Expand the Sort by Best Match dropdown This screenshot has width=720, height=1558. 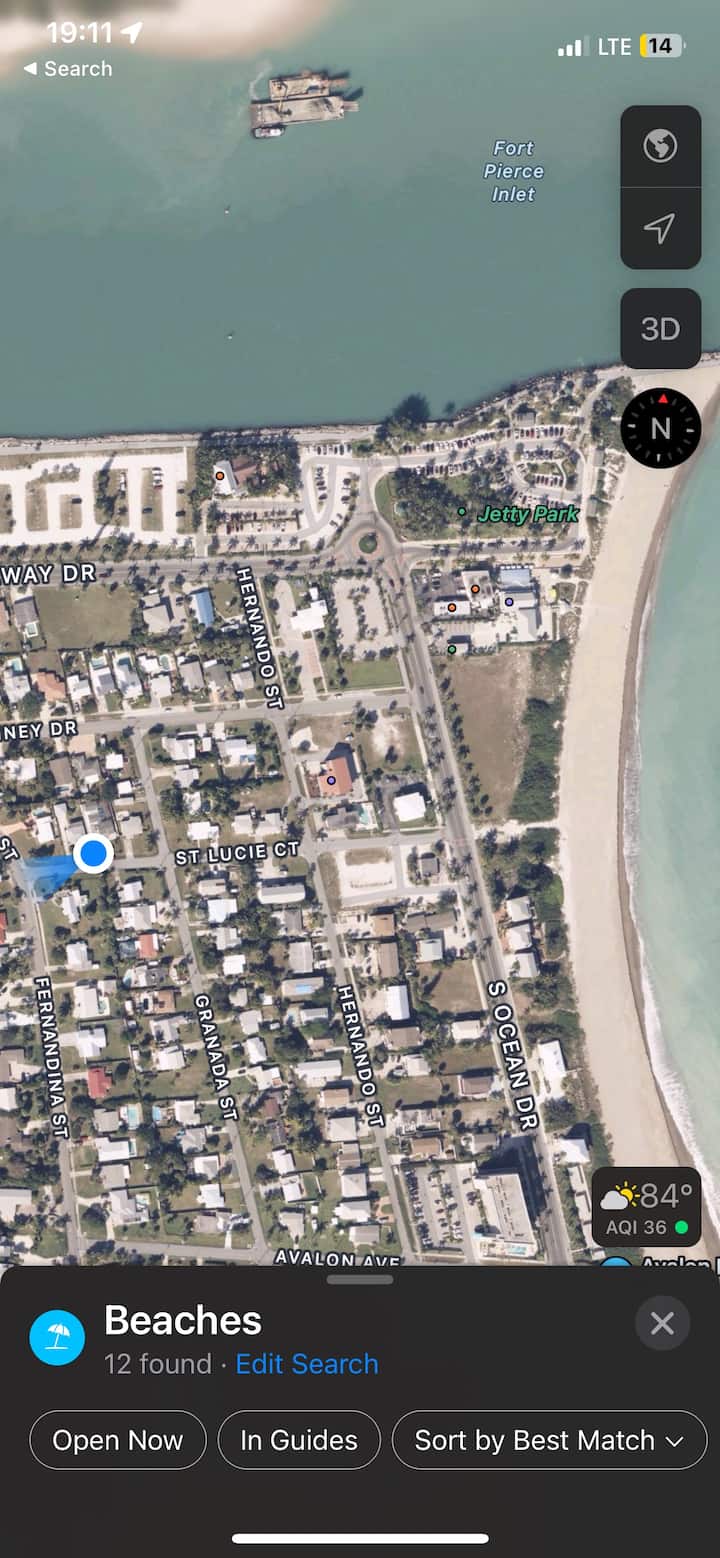[549, 1440]
